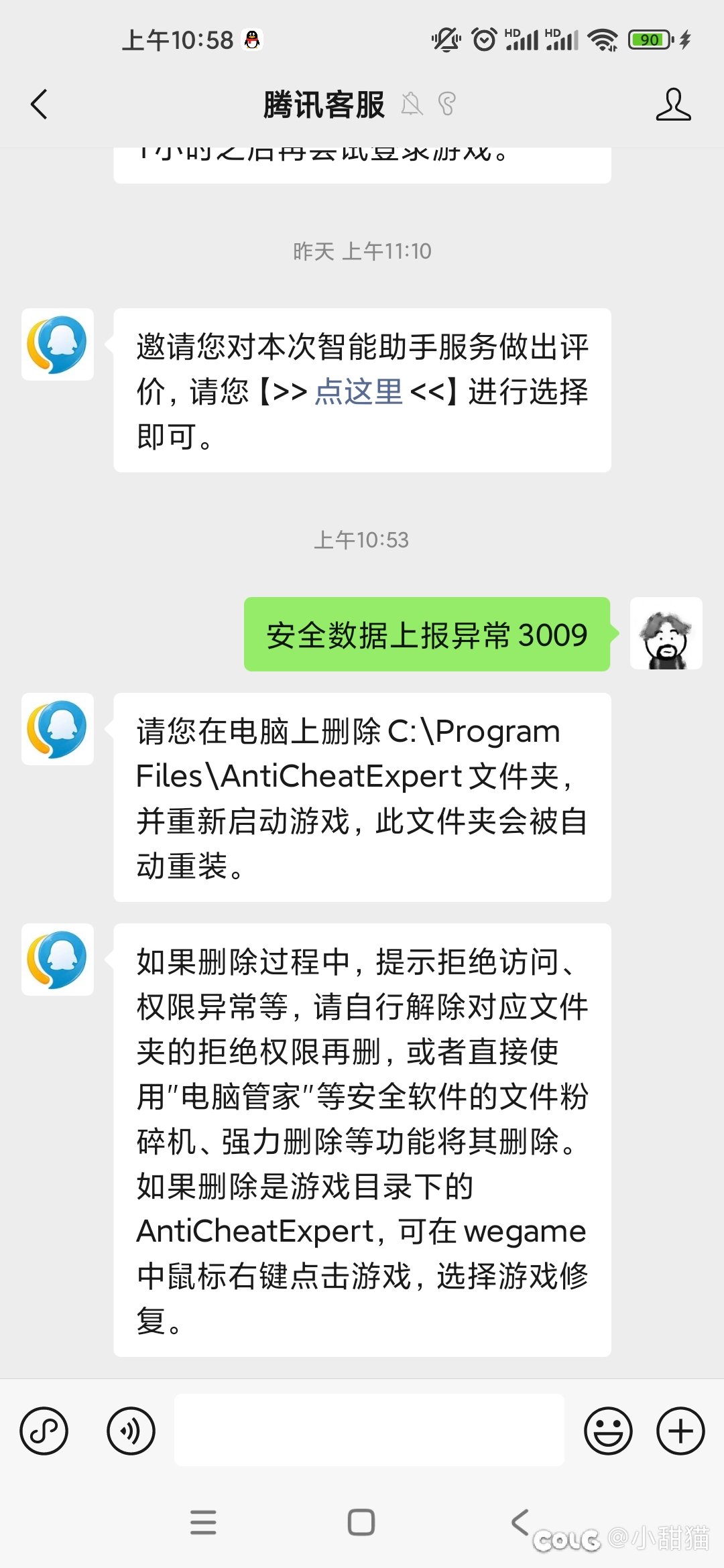Focus the message text field
This screenshot has width=724, height=1568.
(369, 1431)
